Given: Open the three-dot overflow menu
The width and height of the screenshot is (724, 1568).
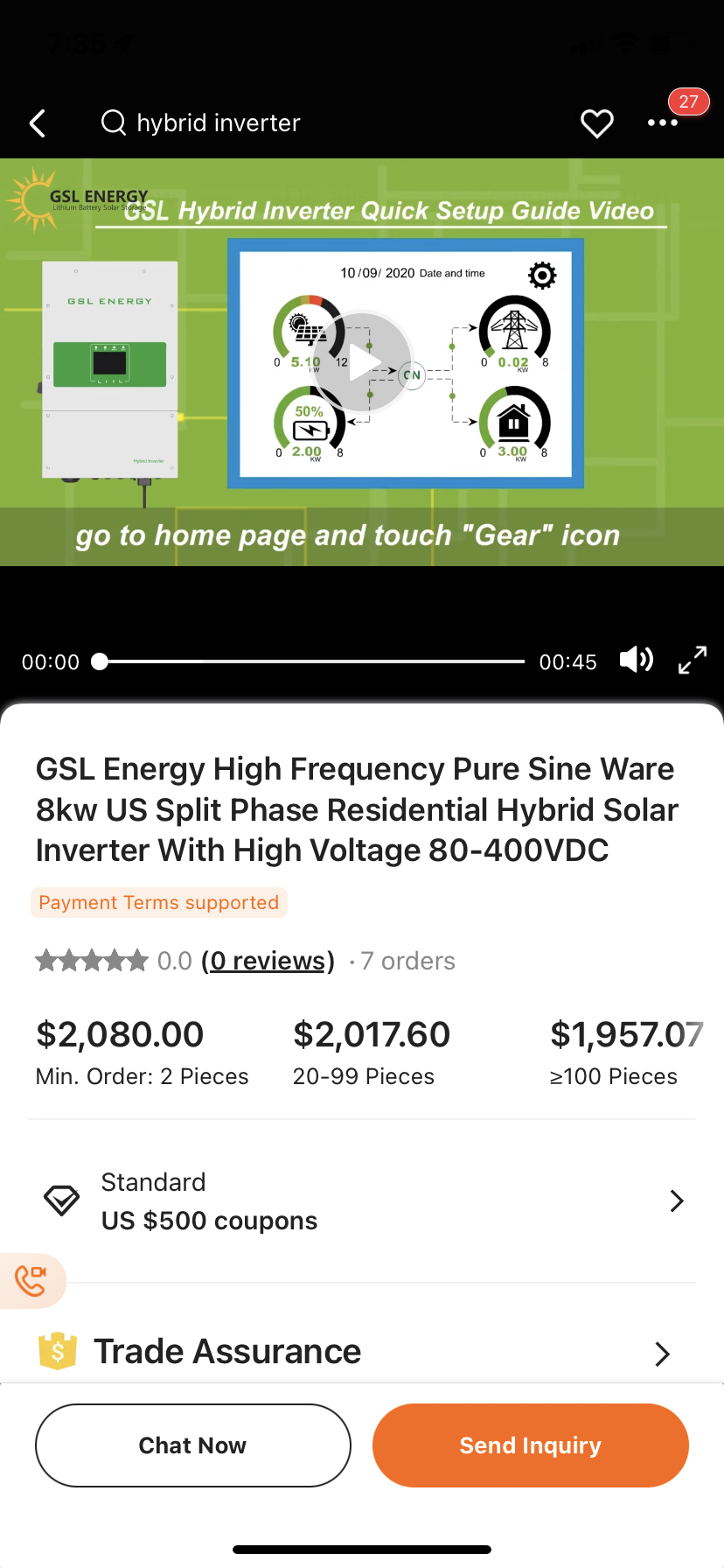Looking at the screenshot, I should 663,122.
